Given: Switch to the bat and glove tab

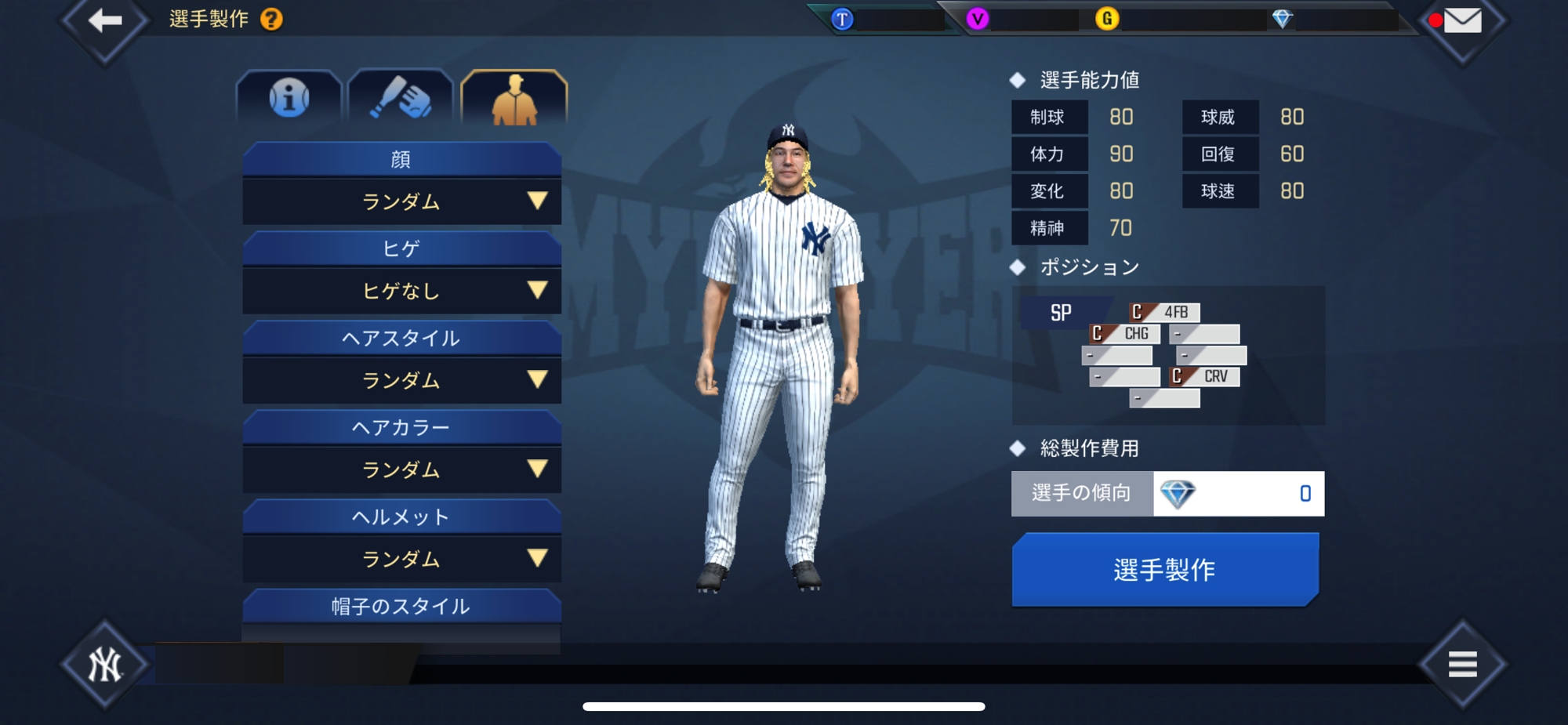Looking at the screenshot, I should (401, 98).
